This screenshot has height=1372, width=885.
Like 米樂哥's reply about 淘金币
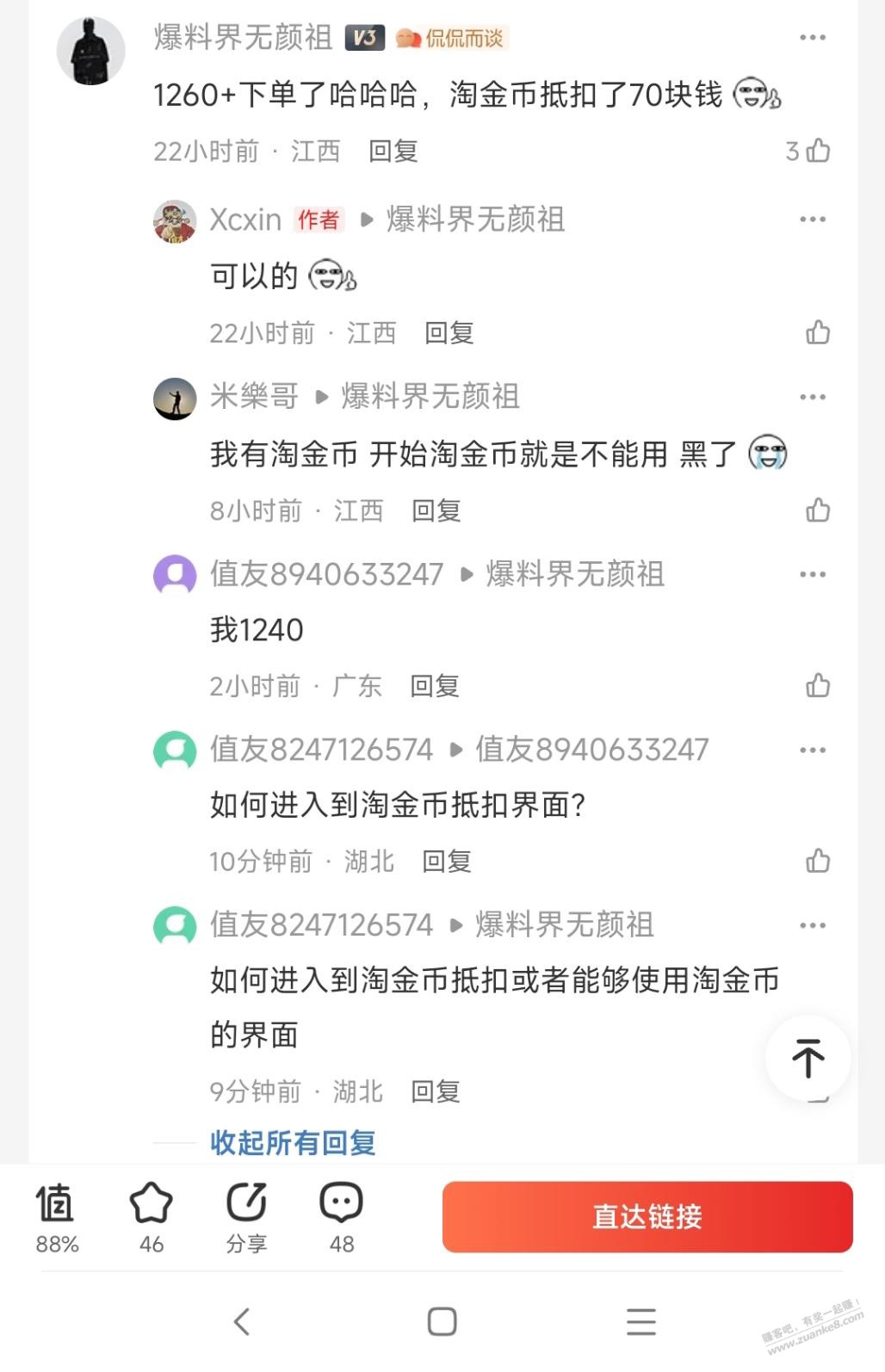click(x=817, y=510)
